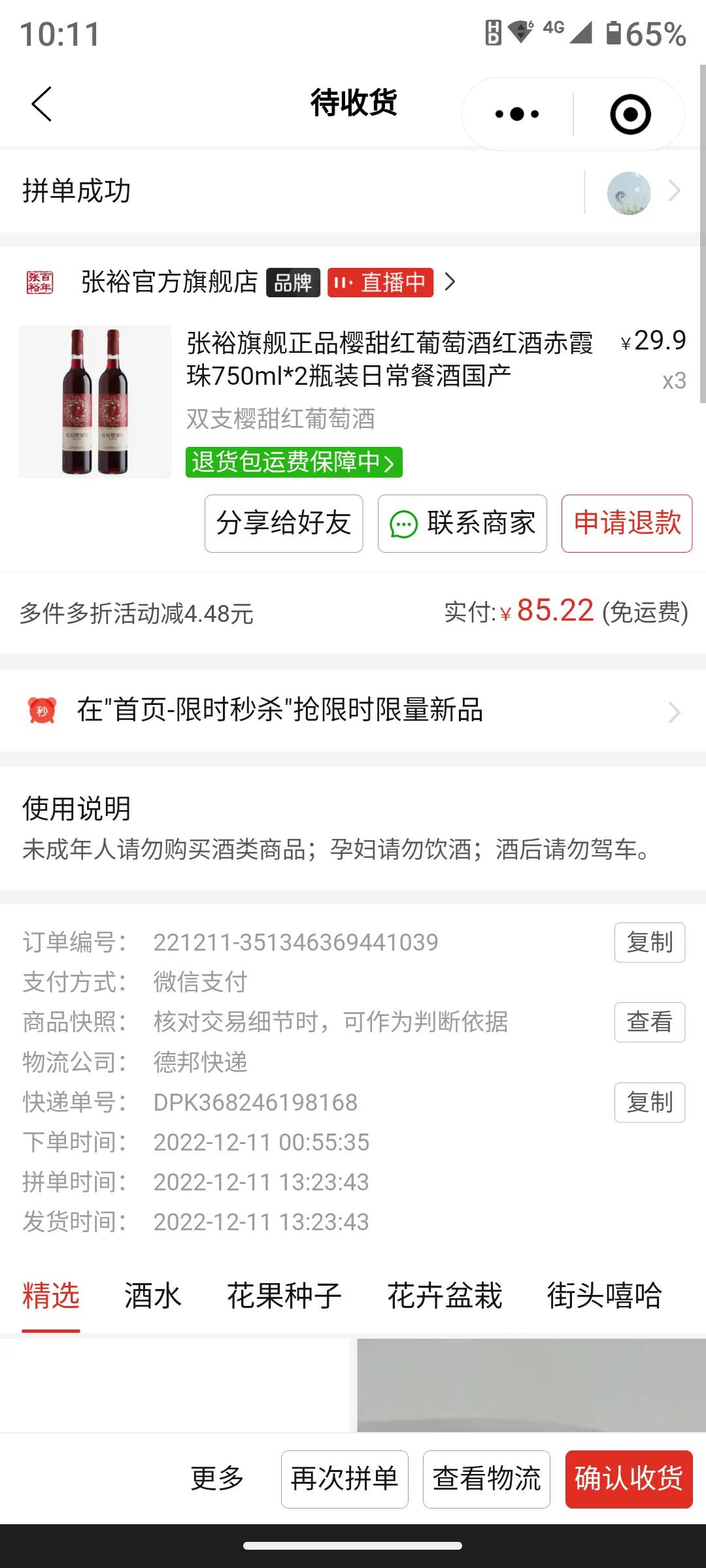Open store page via chevron after store name
Viewport: 706px width, 1568px height.
pos(450,284)
